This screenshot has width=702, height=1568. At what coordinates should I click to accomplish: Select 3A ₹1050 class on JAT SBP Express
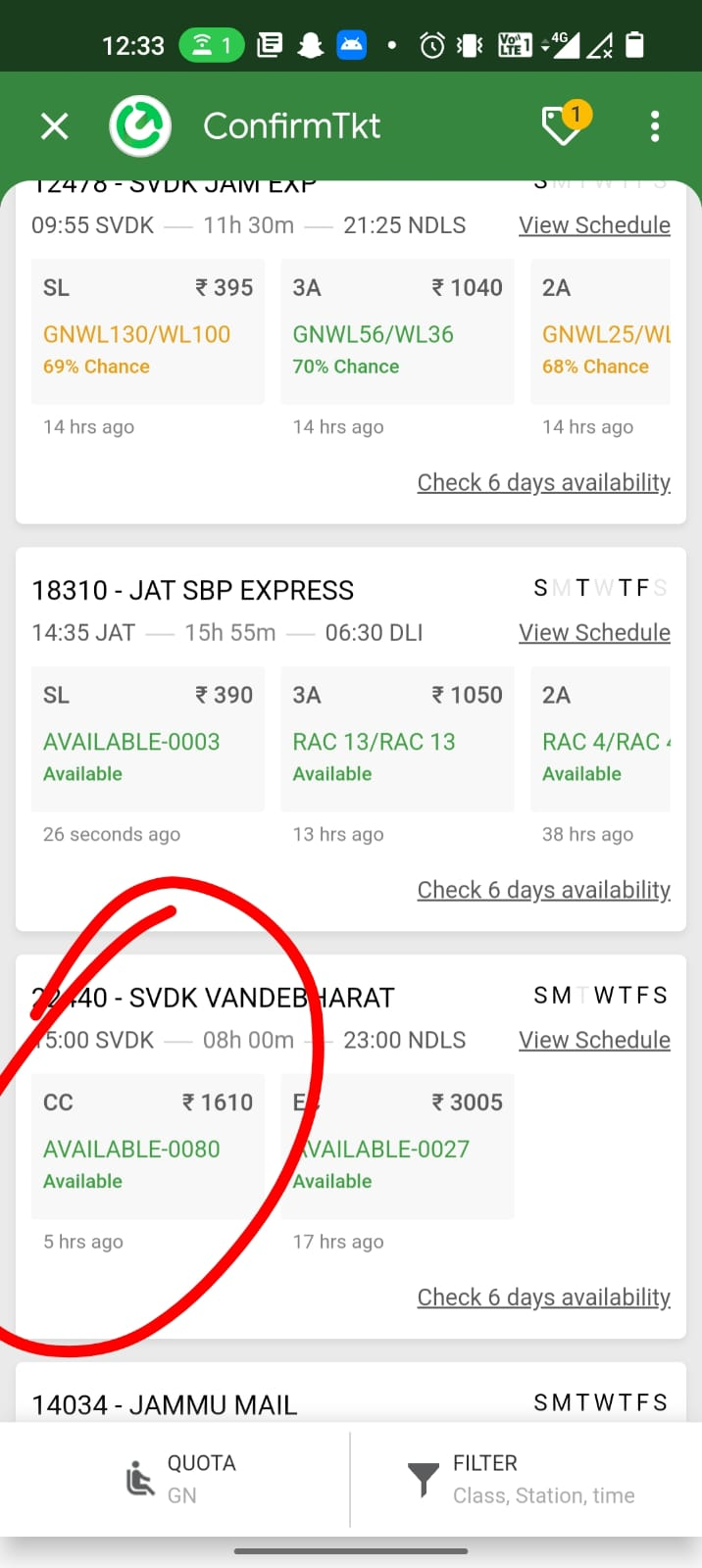coord(397,739)
